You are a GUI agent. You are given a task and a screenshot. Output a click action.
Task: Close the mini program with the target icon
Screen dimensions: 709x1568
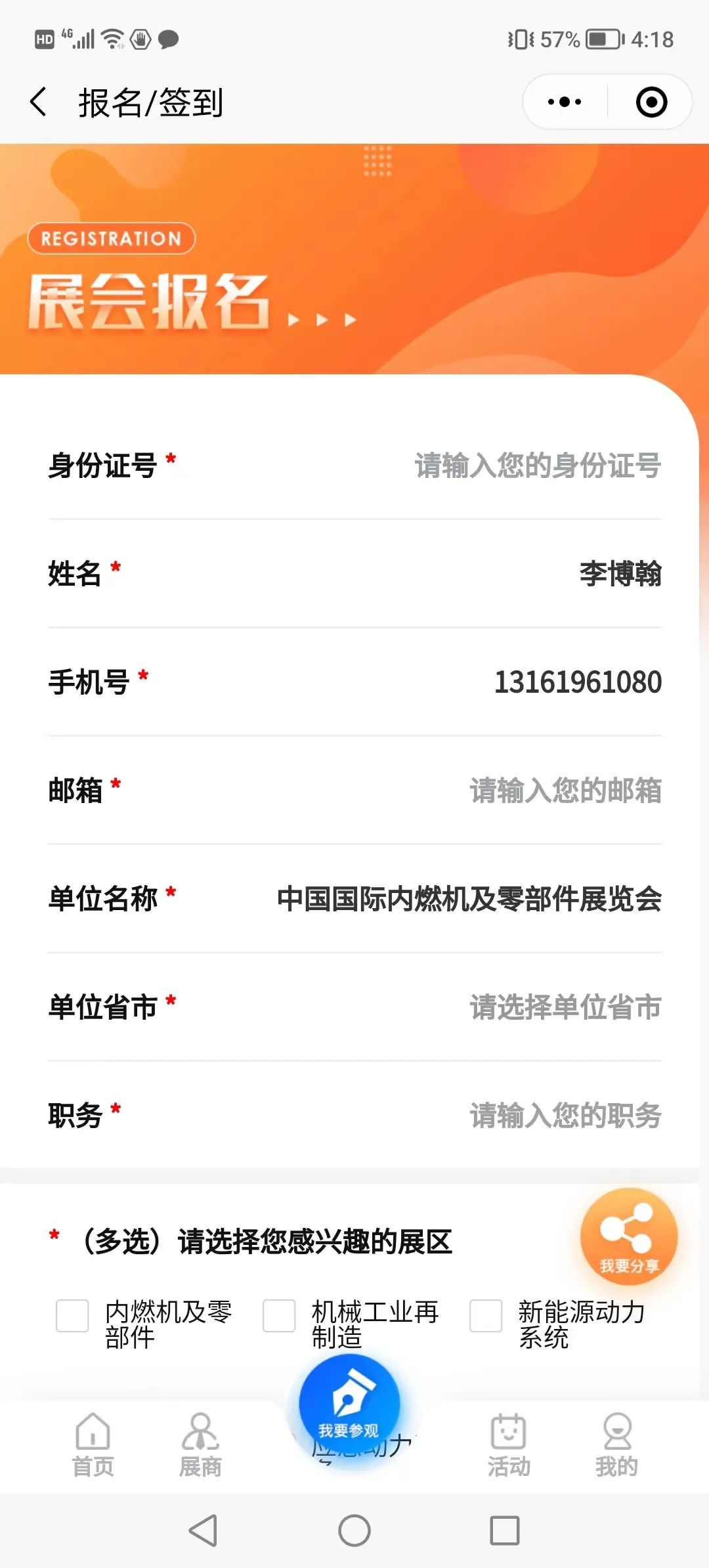pyautogui.click(x=651, y=102)
